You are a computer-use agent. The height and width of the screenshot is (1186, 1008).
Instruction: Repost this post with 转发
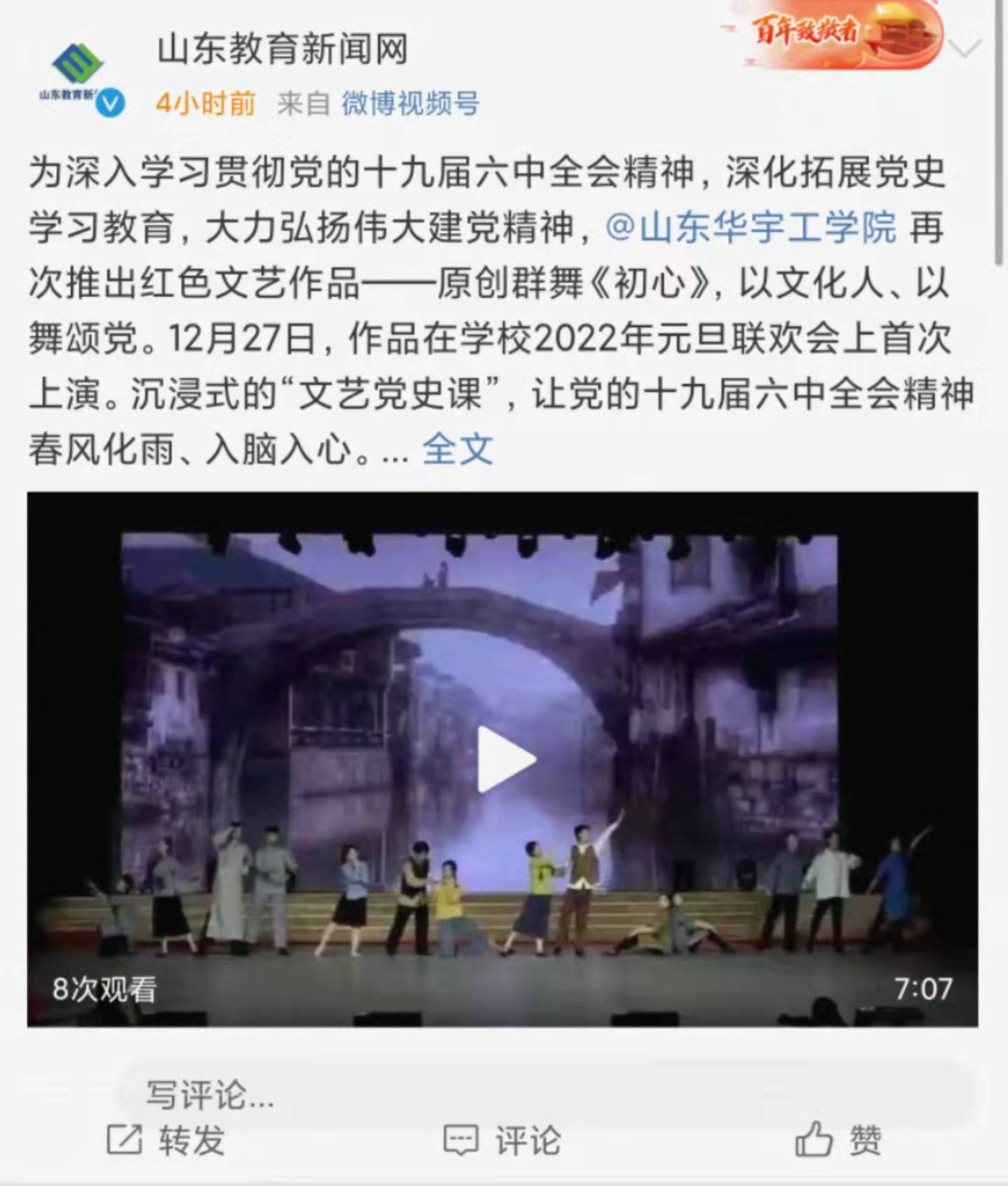(x=166, y=1140)
